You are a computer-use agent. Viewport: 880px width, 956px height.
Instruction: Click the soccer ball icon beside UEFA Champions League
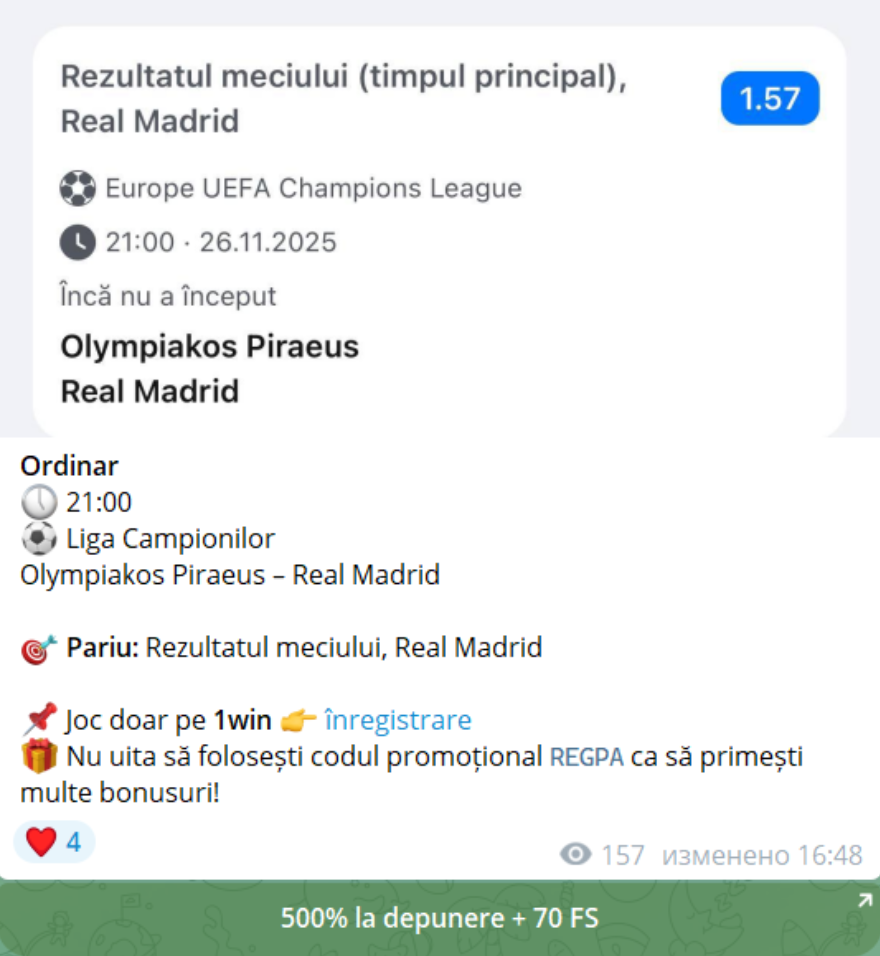[x=80, y=188]
